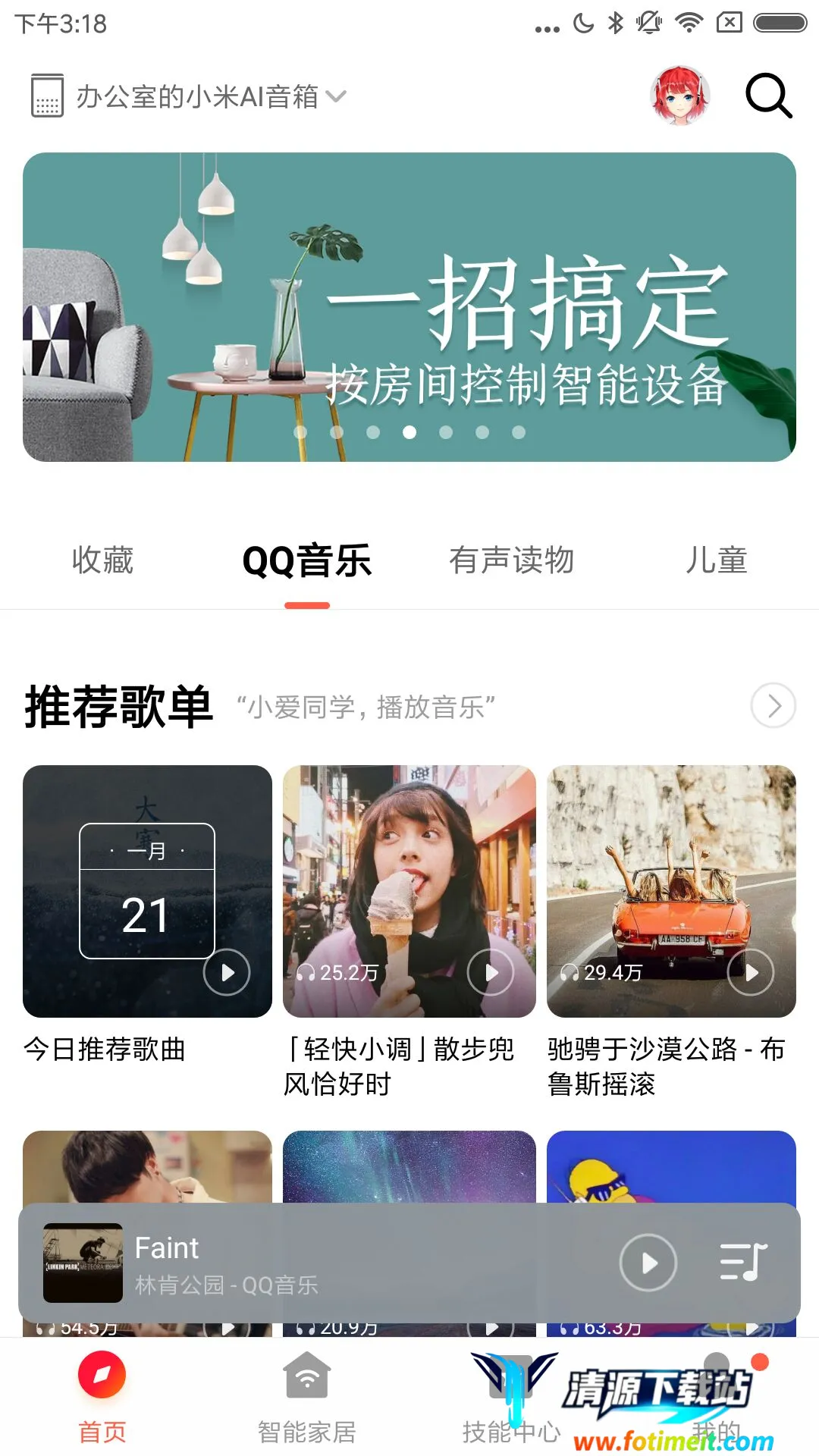The image size is (819, 1456).
Task: Open the search icon
Action: (768, 96)
